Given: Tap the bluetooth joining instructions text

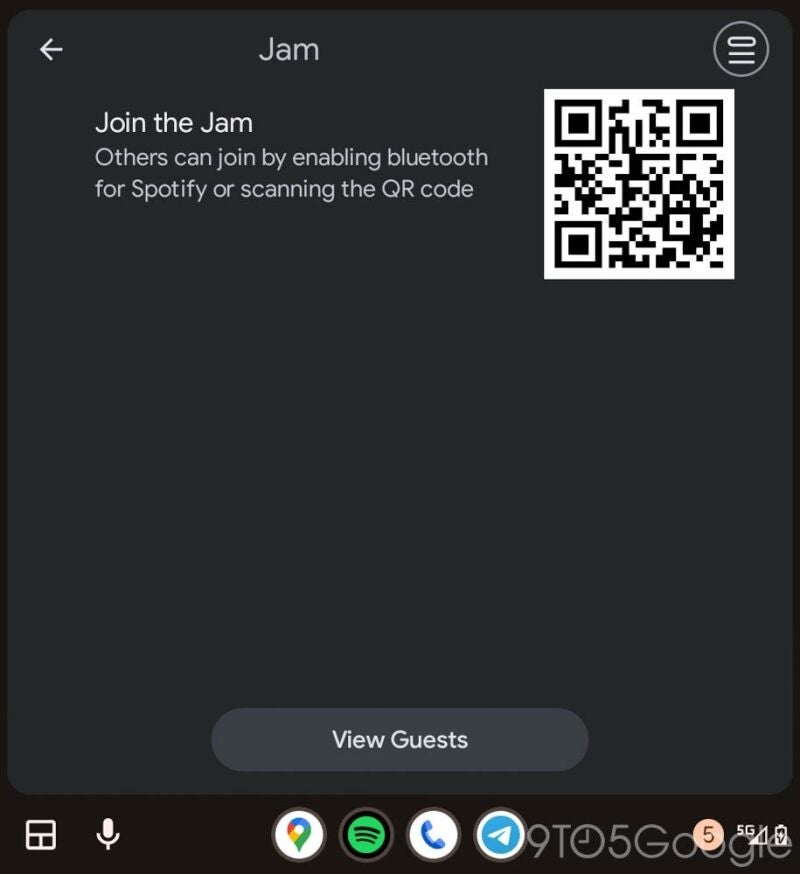Looking at the screenshot, I should pos(291,173).
